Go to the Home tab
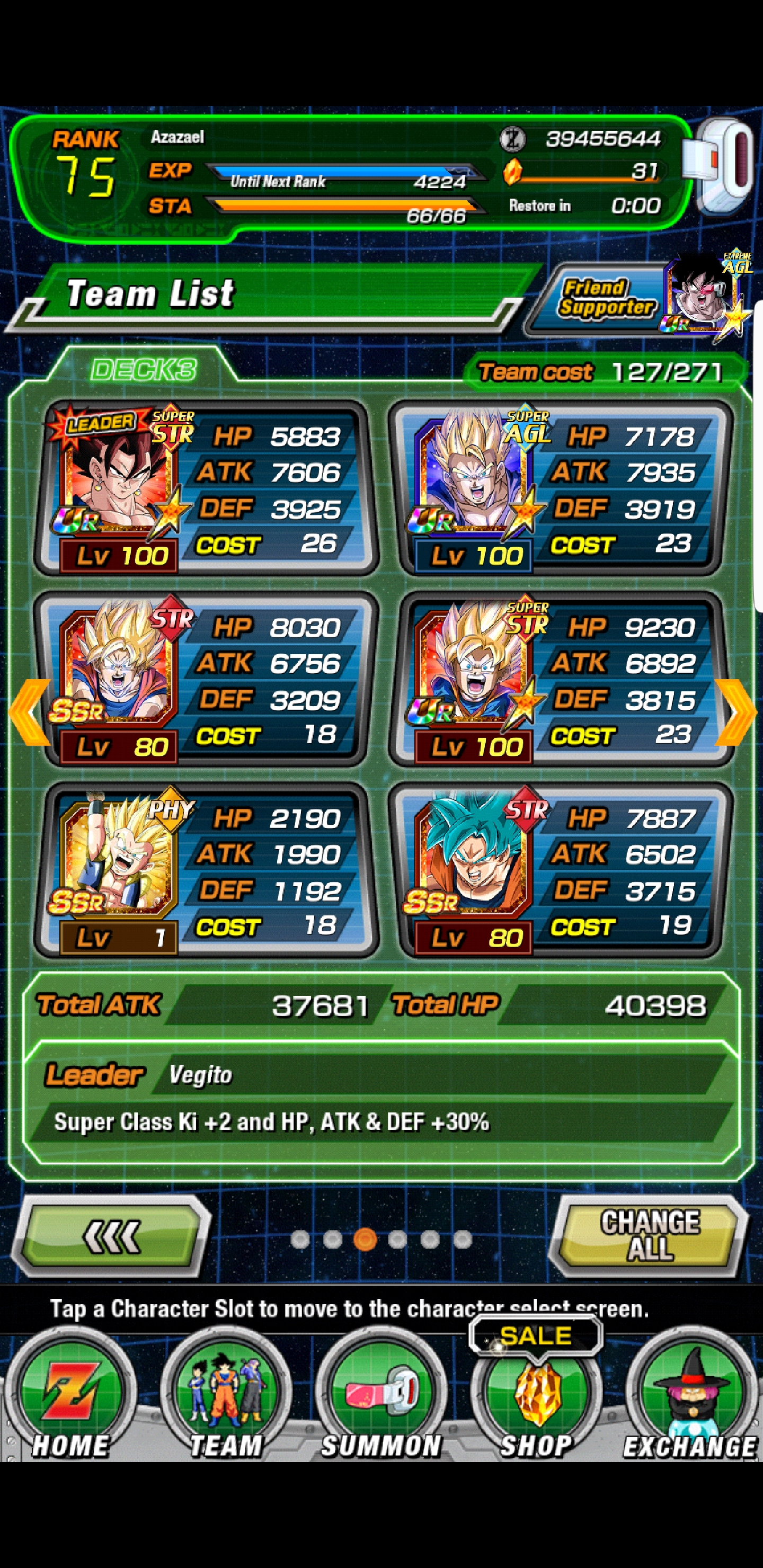 (x=70, y=1397)
